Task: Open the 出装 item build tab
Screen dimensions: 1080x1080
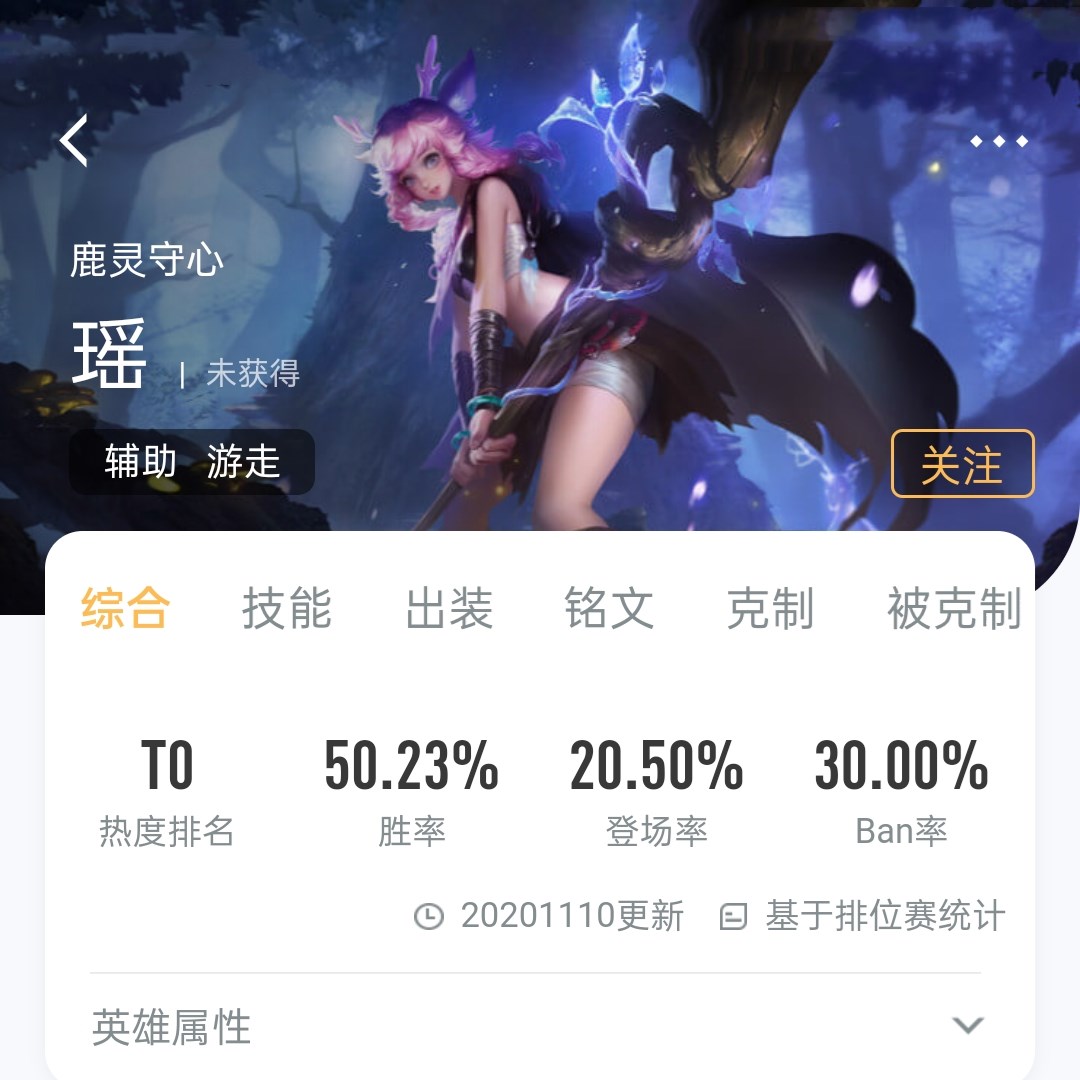Action: (x=449, y=608)
